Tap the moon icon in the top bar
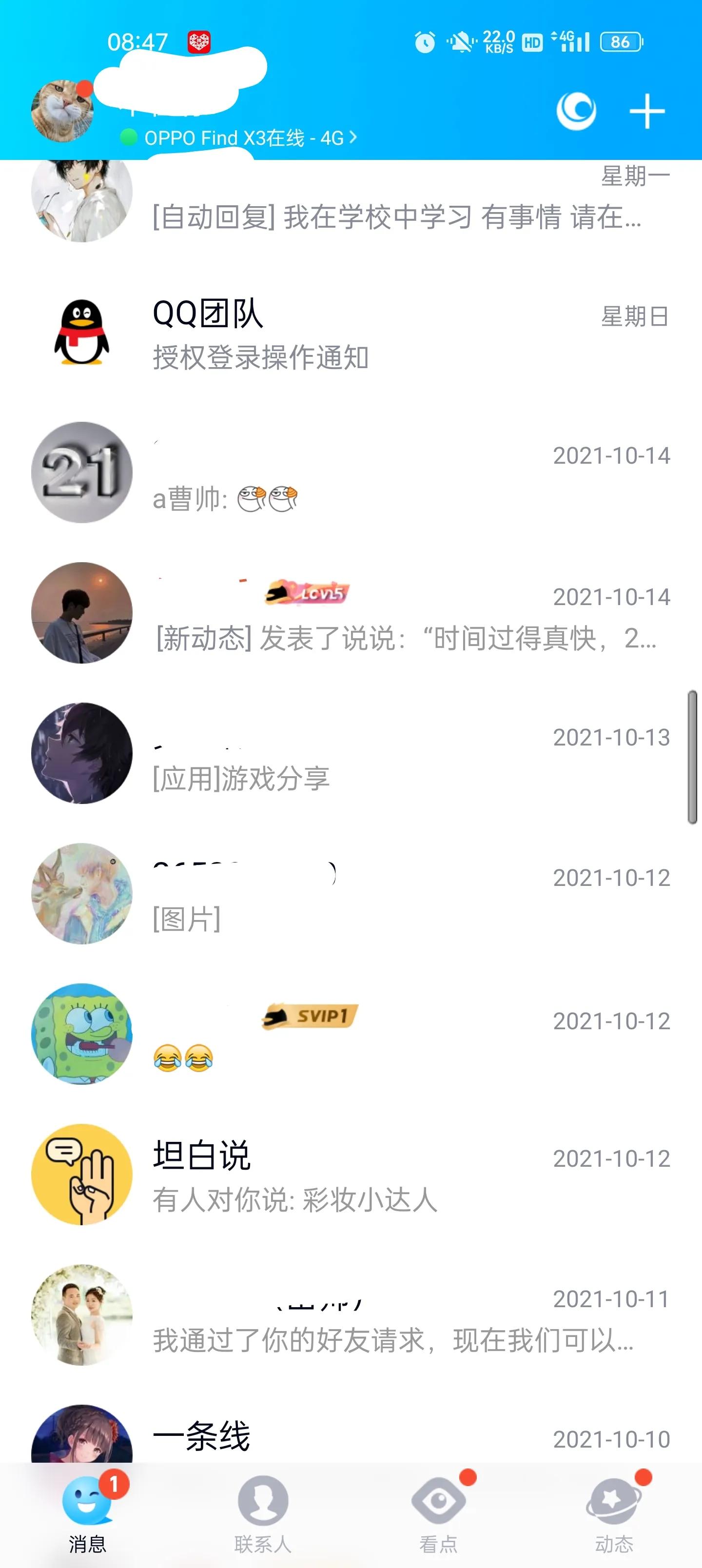The image size is (702, 1568). (x=575, y=111)
